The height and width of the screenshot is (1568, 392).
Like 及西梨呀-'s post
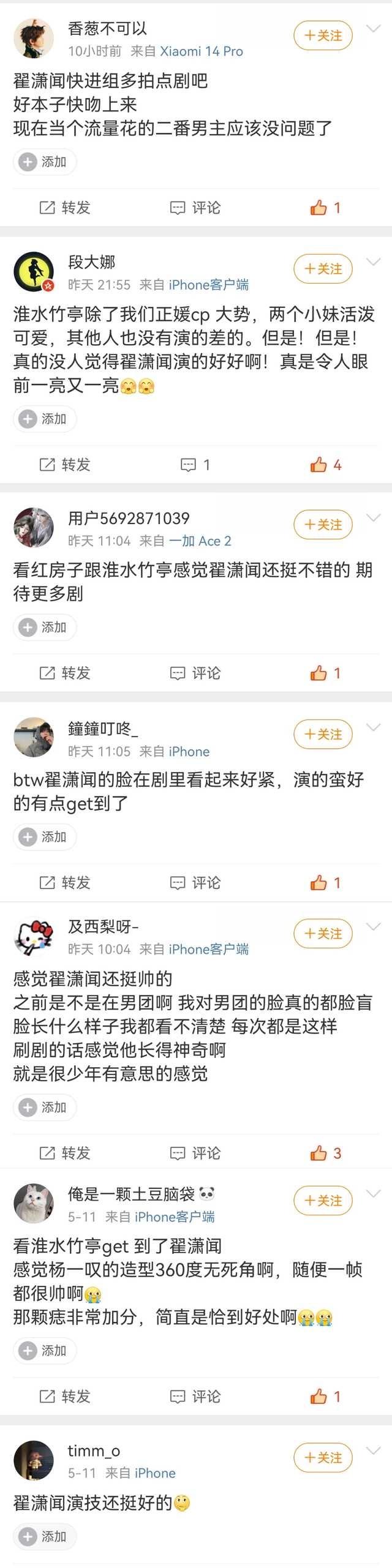coord(325,1153)
